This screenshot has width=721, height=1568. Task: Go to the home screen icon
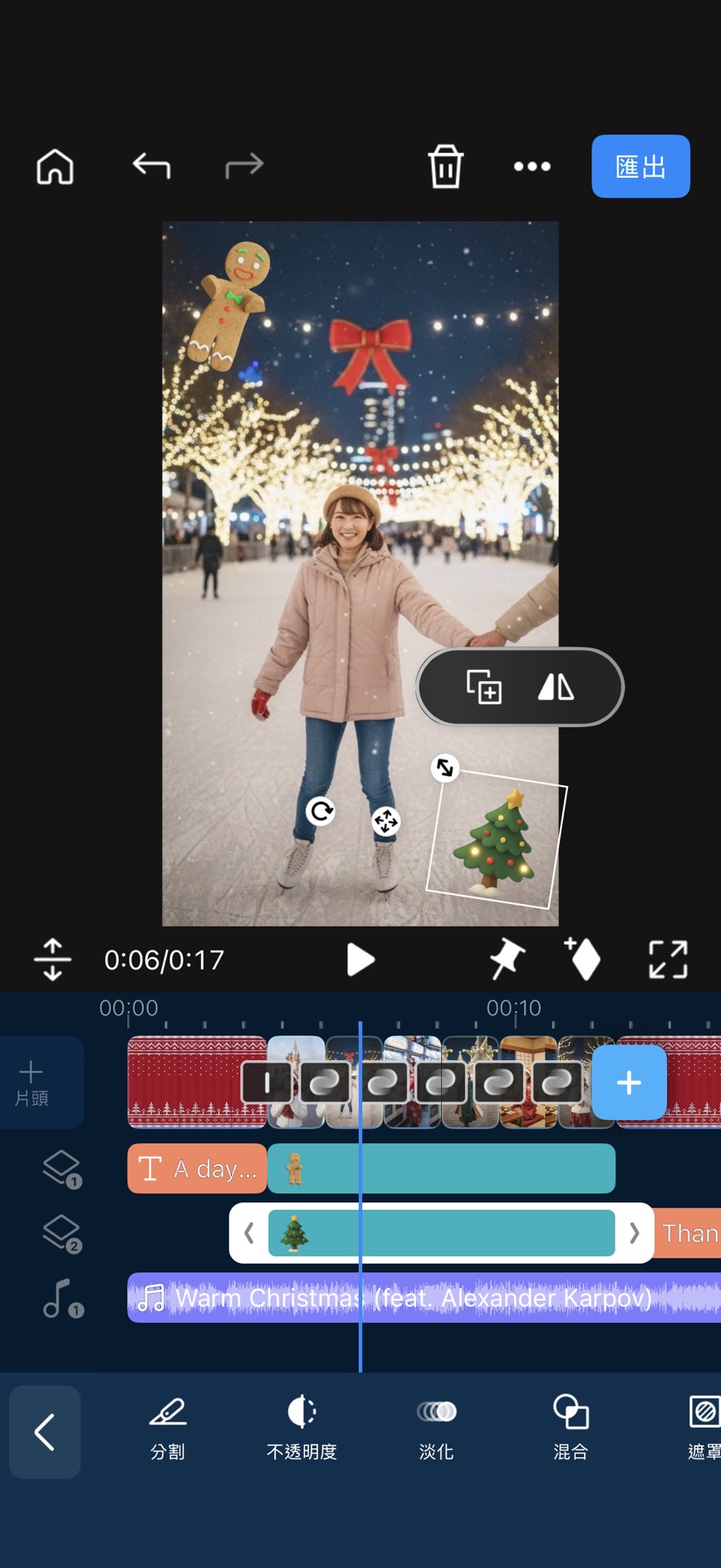55,167
